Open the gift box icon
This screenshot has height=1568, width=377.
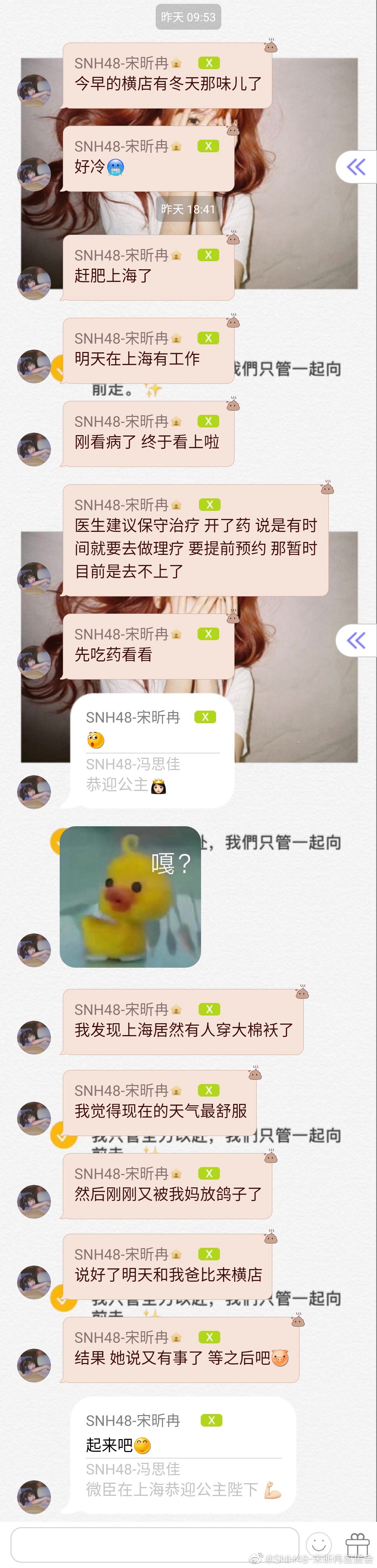pos(357,1544)
